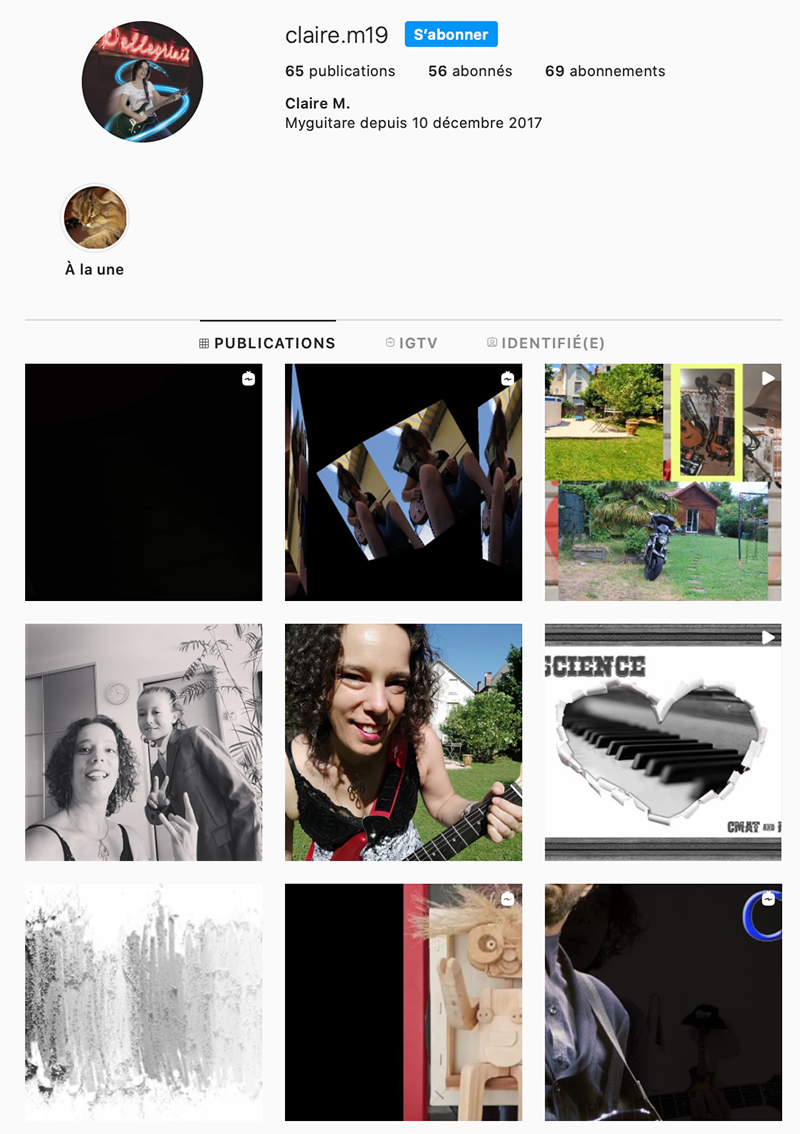
Task: Switch to the IGTV tab
Action: pos(411,343)
